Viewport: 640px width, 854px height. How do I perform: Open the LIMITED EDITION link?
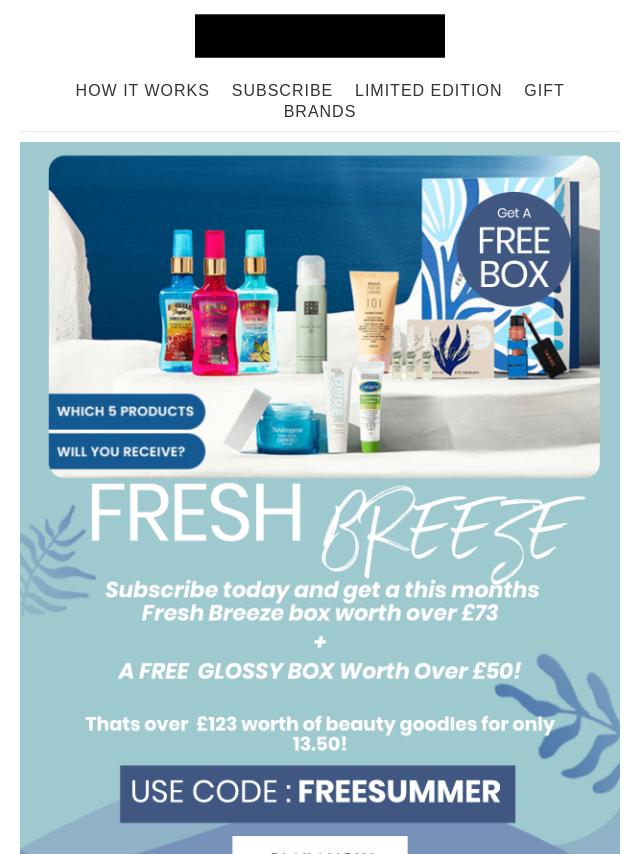(428, 91)
